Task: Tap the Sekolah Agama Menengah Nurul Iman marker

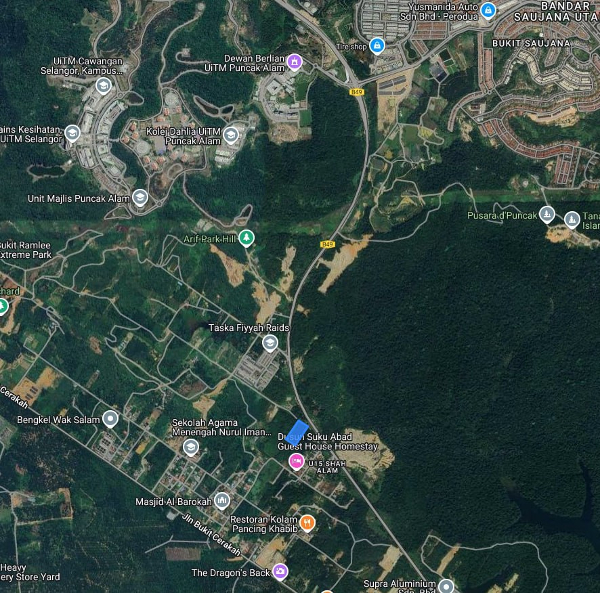Action: click(191, 446)
